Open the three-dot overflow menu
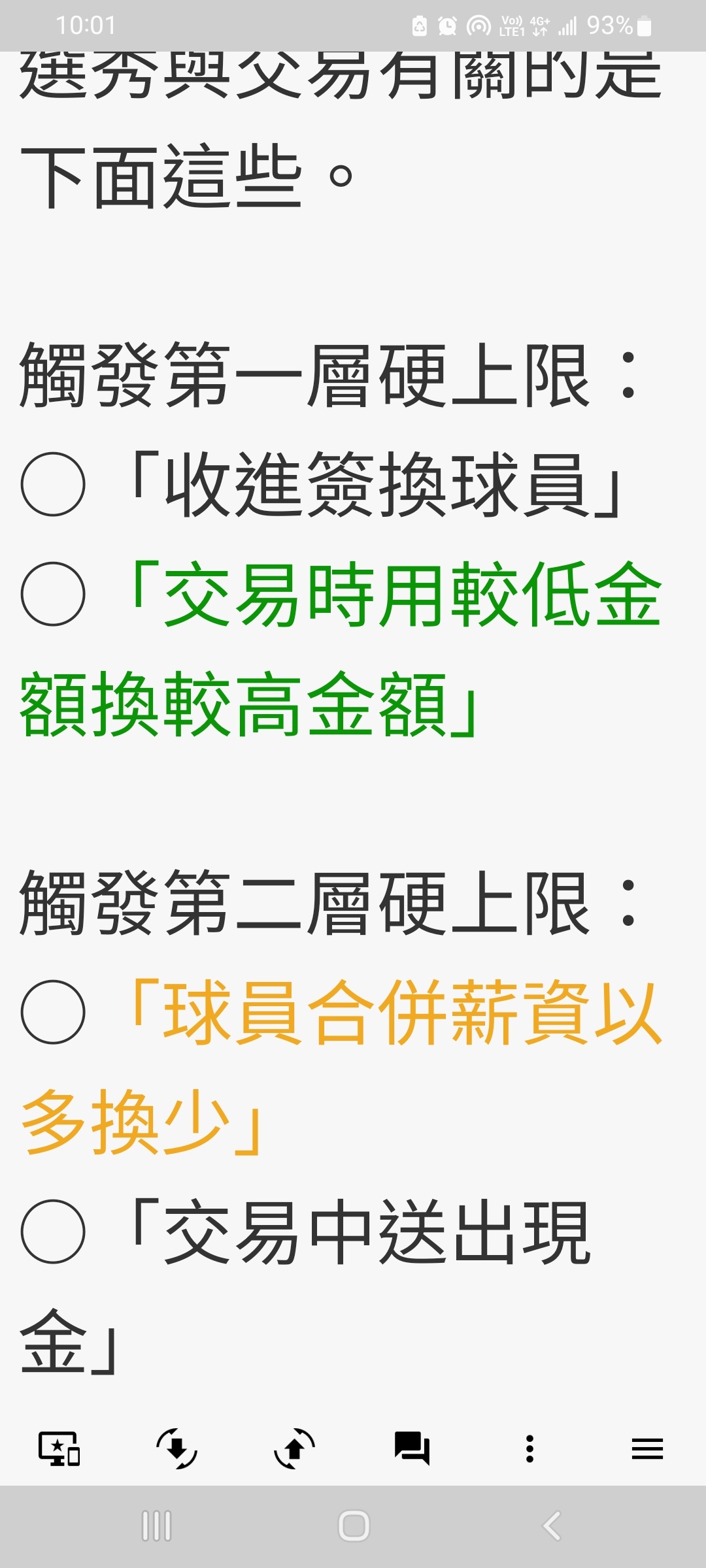 pyautogui.click(x=529, y=1448)
